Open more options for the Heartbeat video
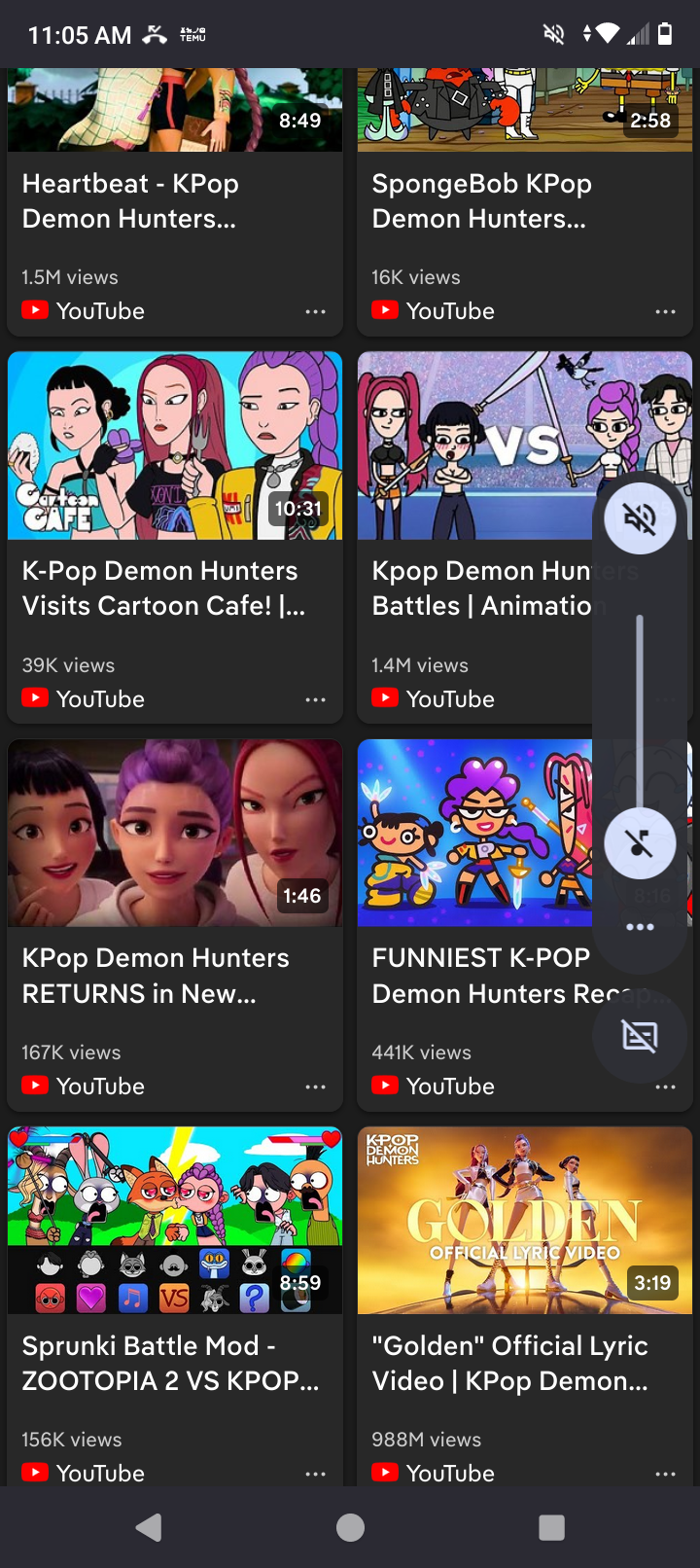This screenshot has height=1568, width=700. 315,312
